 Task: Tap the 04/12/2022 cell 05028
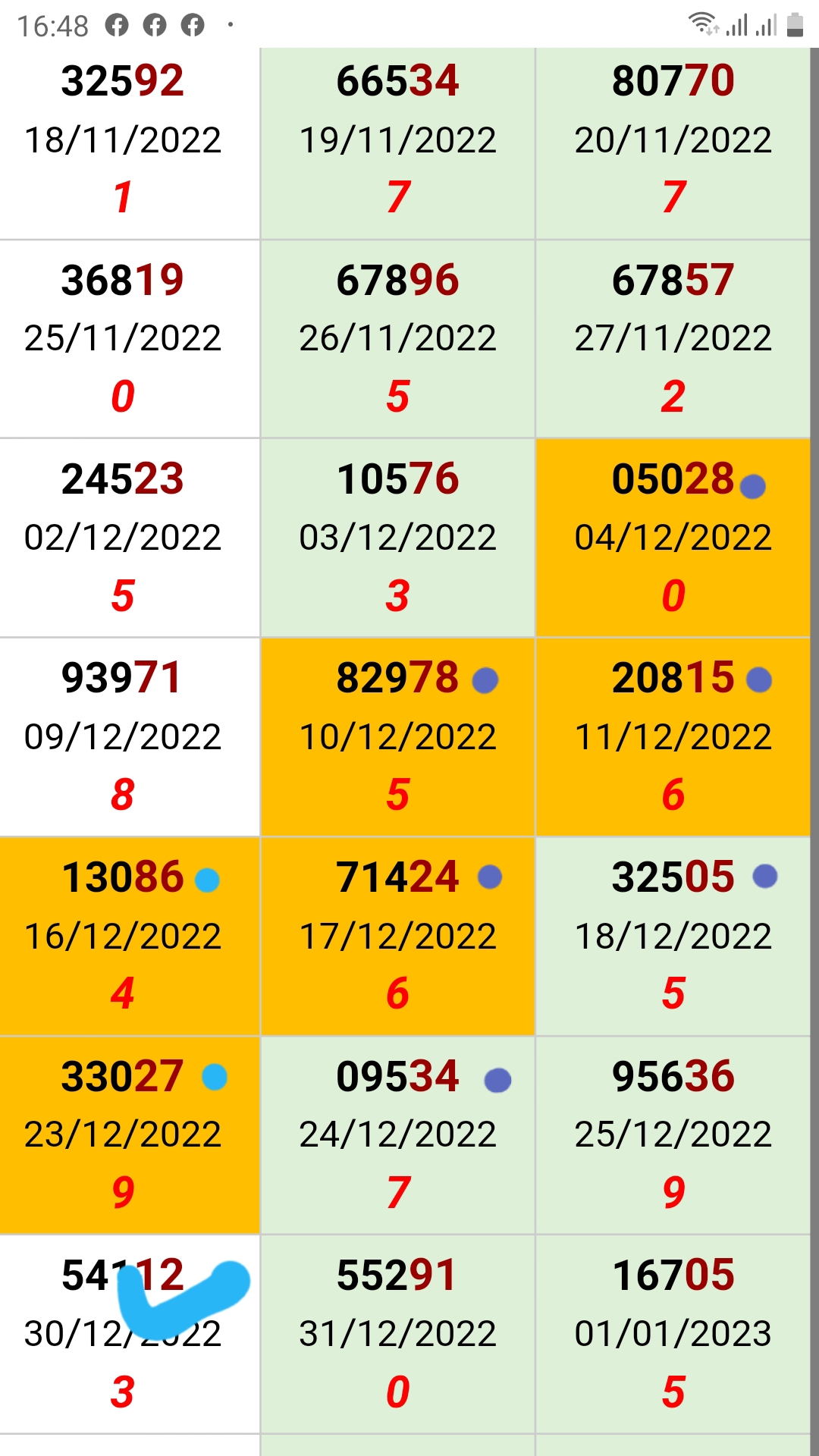click(673, 538)
